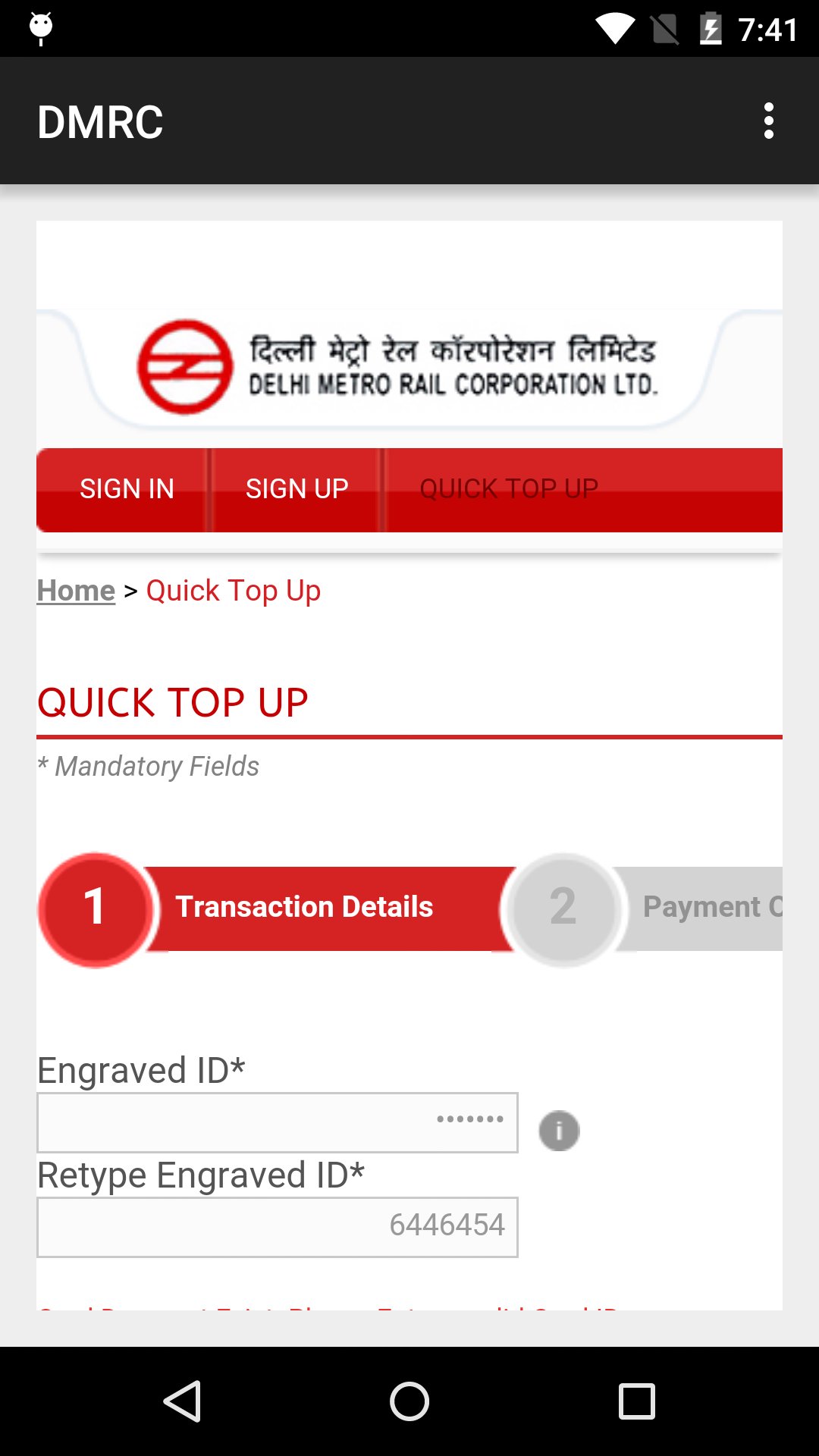The width and height of the screenshot is (819, 1456).
Task: Focus the Retype Engraved ID input showing 6446454
Action: (277, 1226)
